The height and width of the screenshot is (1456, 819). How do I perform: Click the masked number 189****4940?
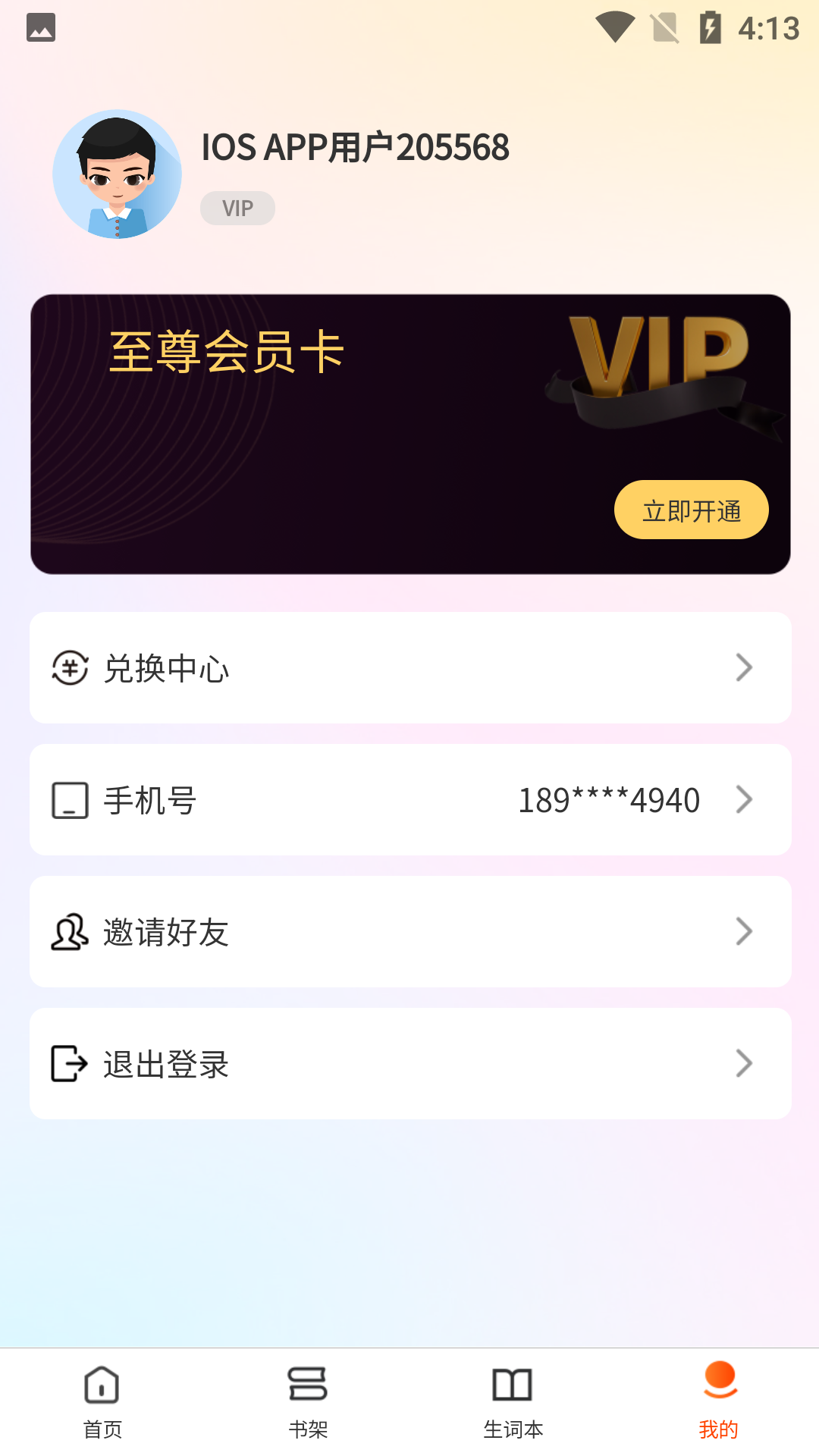click(608, 799)
